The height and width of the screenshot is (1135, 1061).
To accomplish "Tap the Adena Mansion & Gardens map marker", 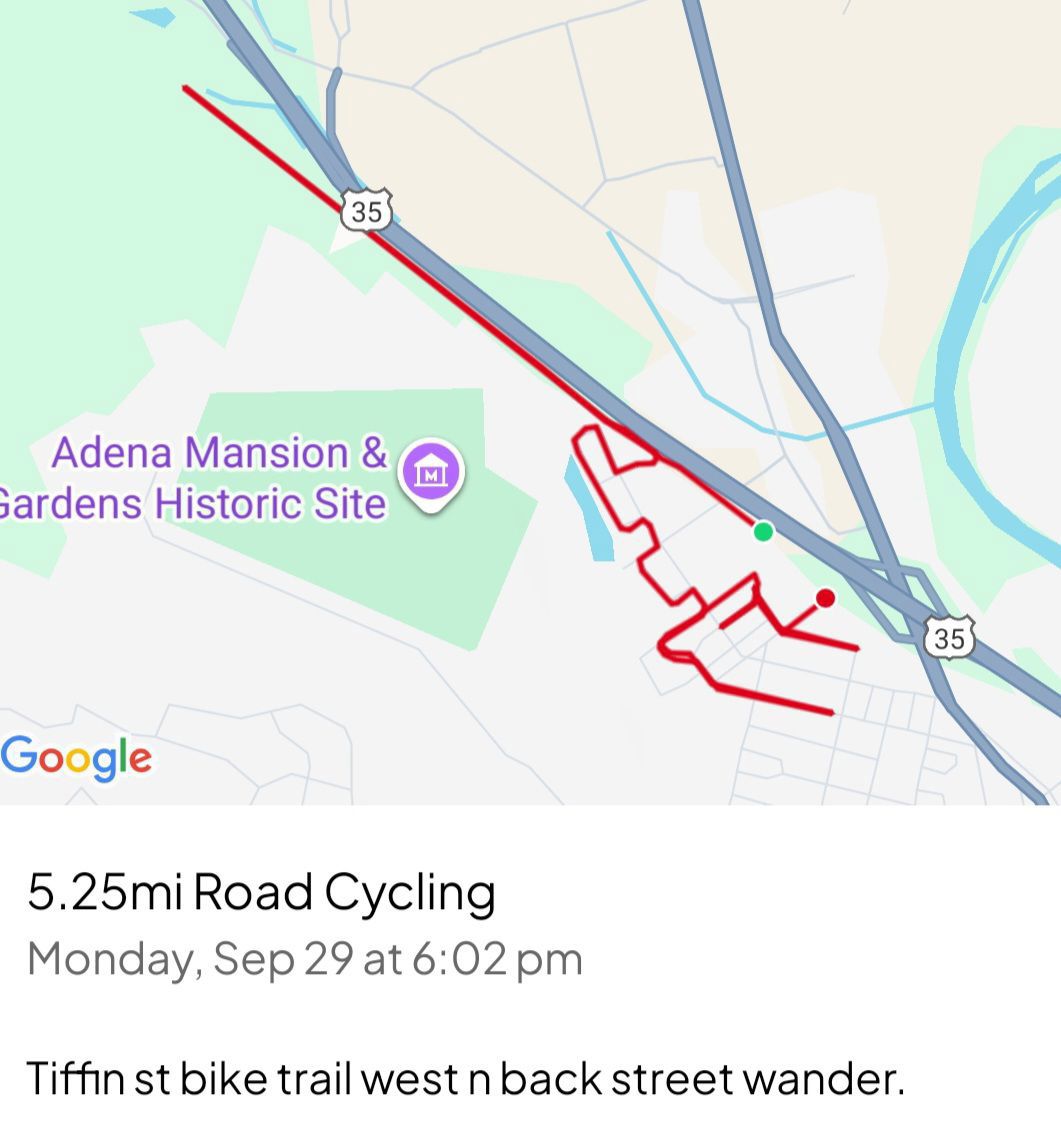I will 430,472.
